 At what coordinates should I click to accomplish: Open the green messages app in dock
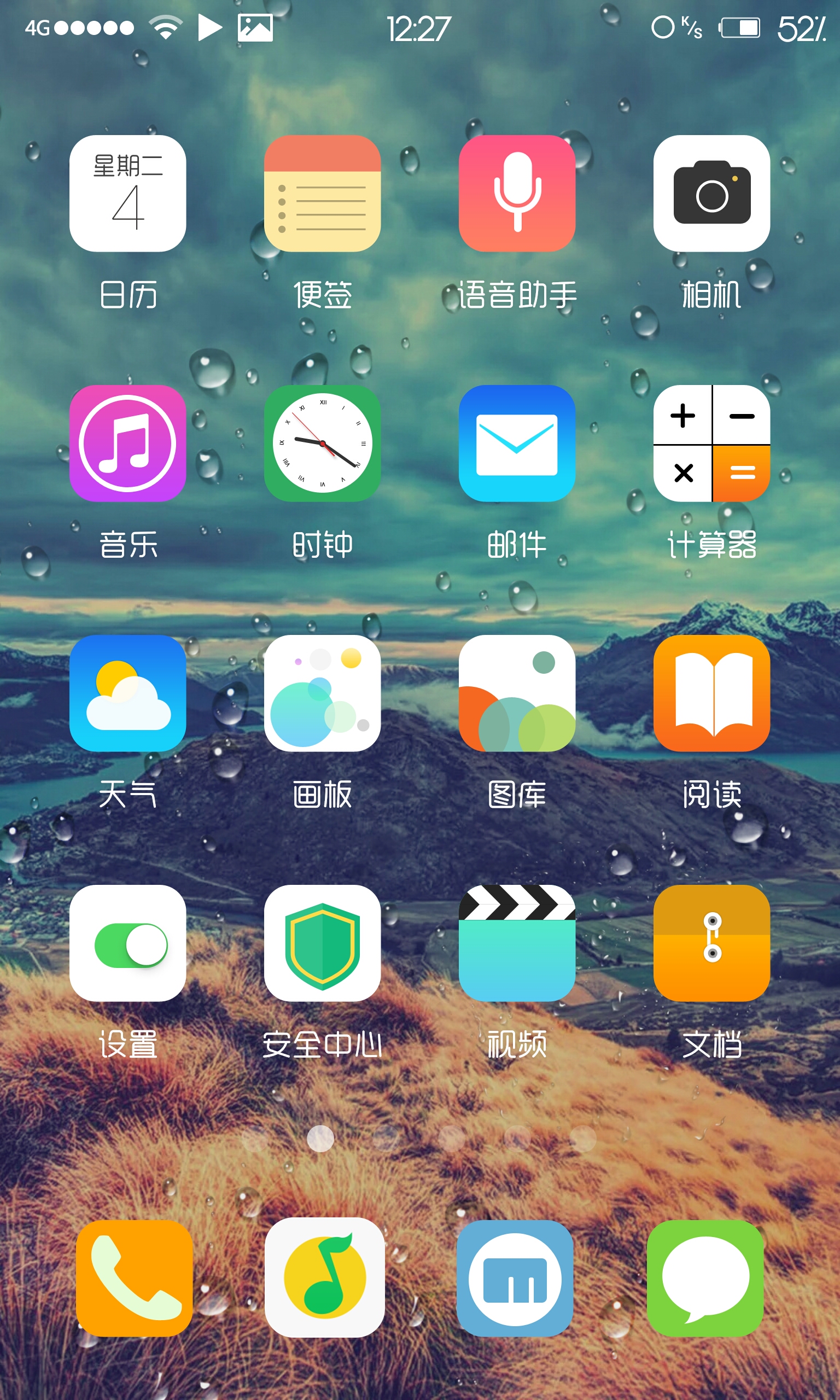click(x=705, y=1279)
